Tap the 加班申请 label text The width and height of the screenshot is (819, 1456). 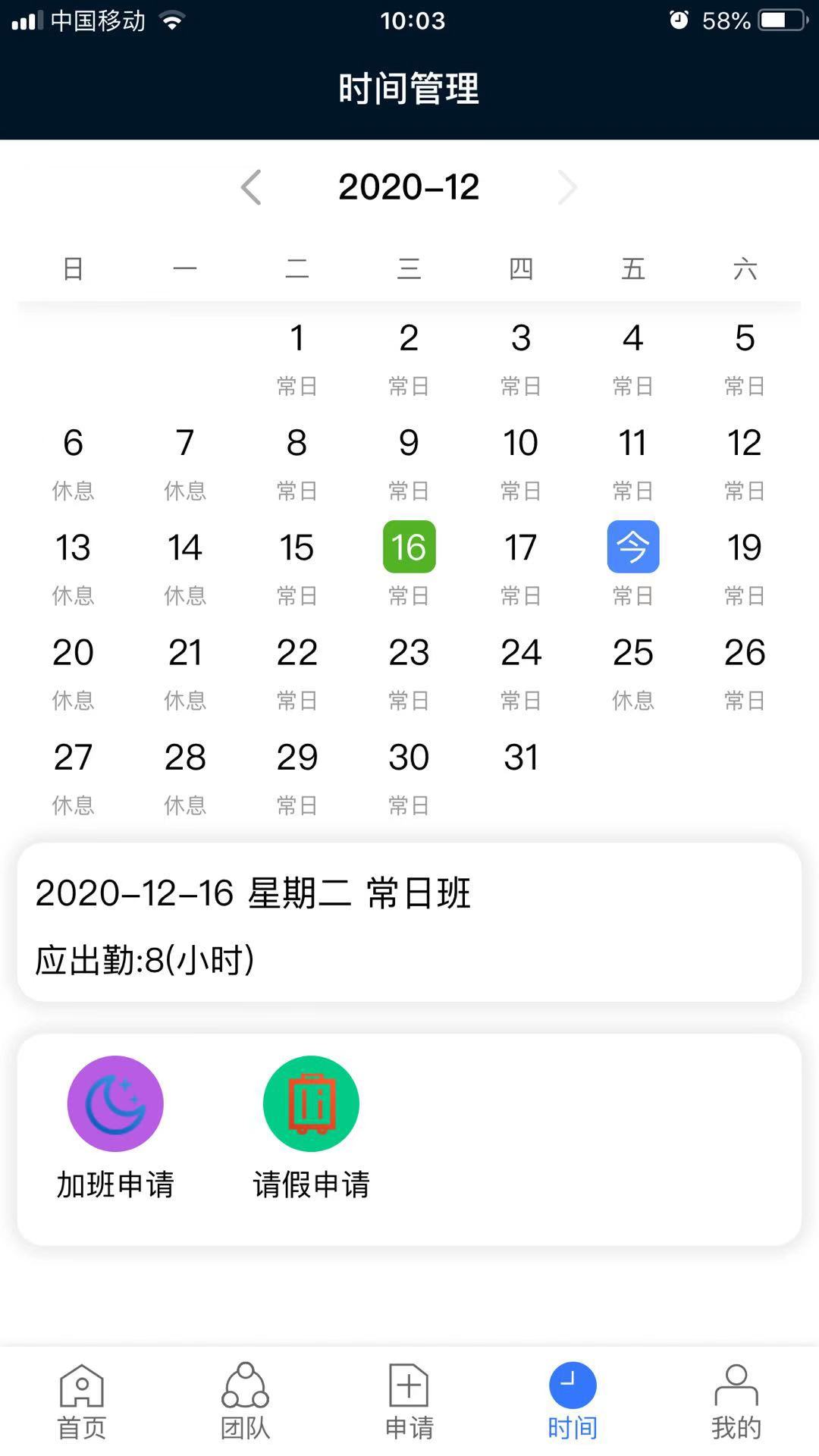pos(115,1180)
